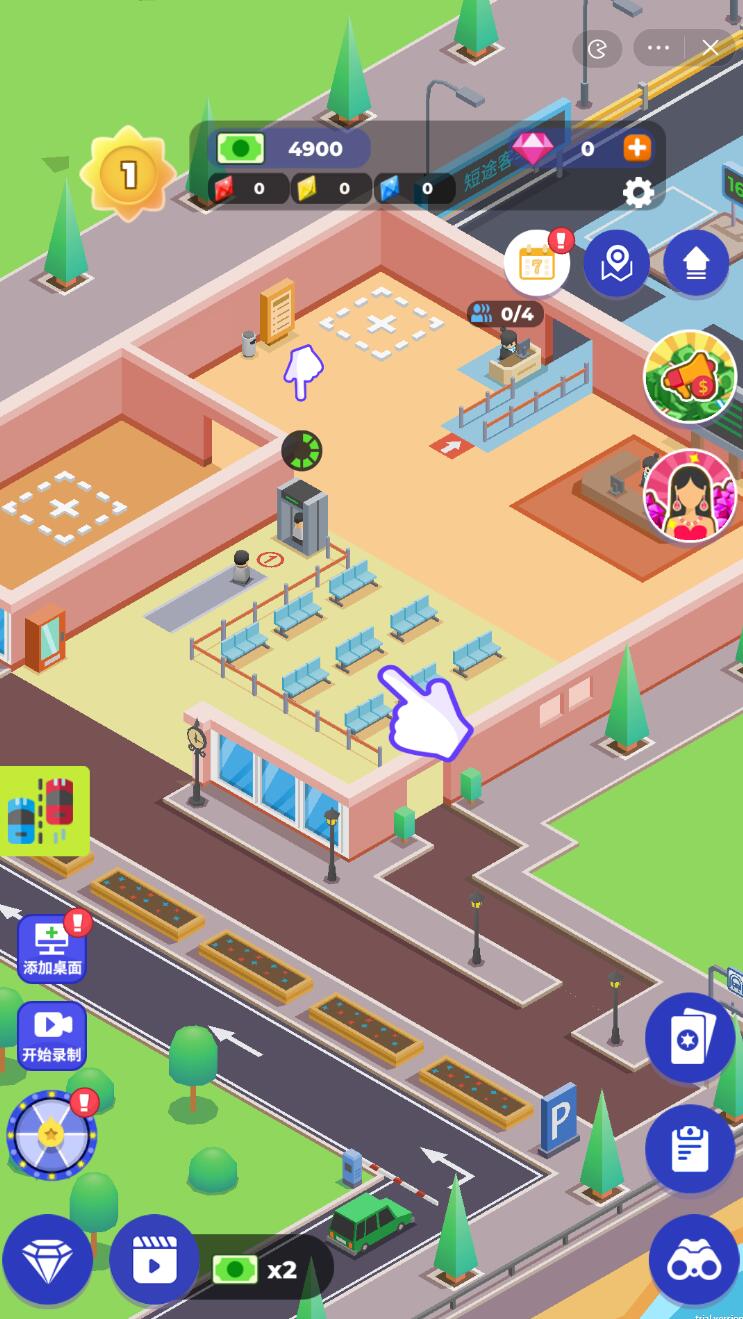Spin the lucky wheel

52,1135
